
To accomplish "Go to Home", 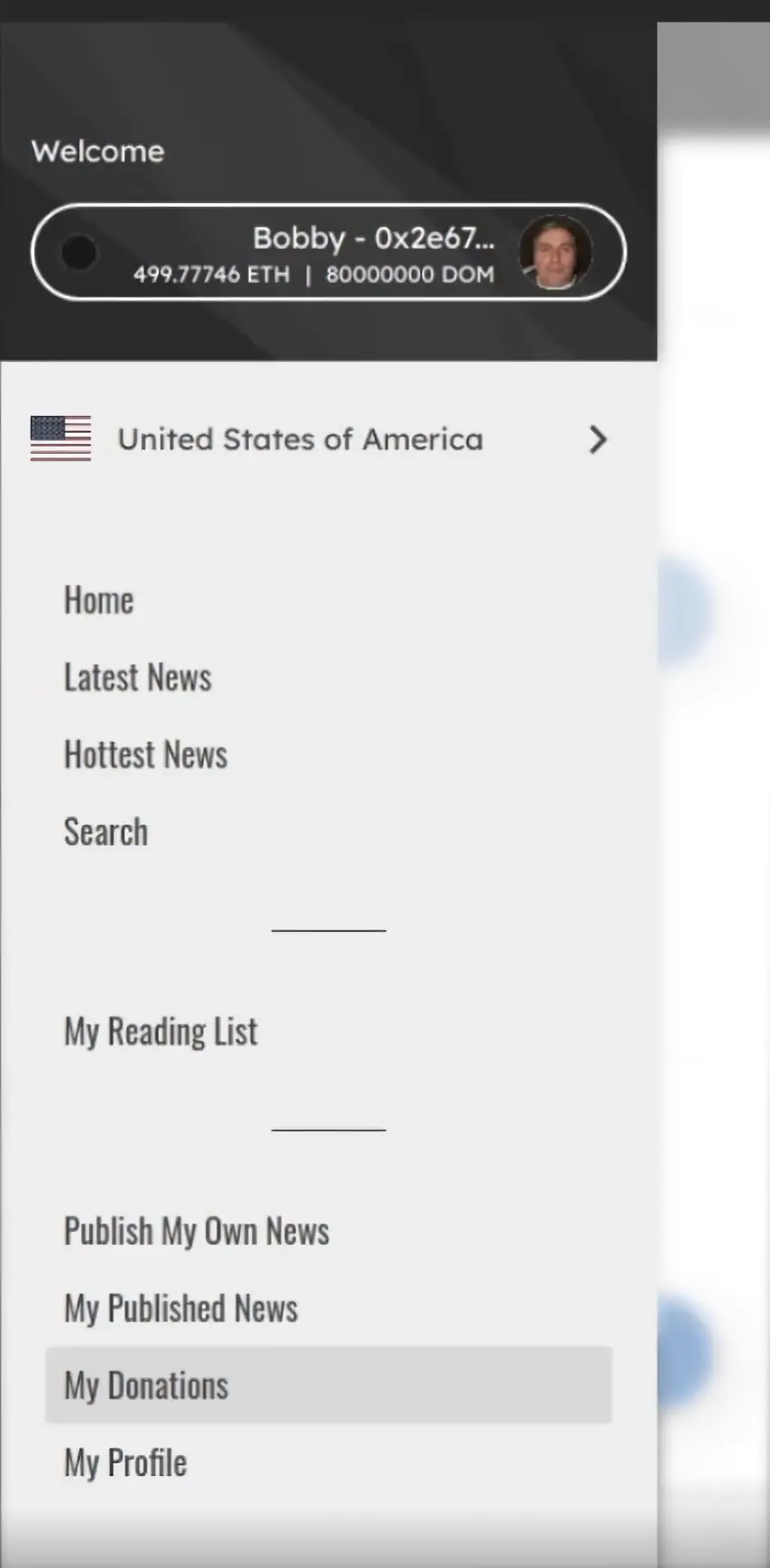I will 99,601.
